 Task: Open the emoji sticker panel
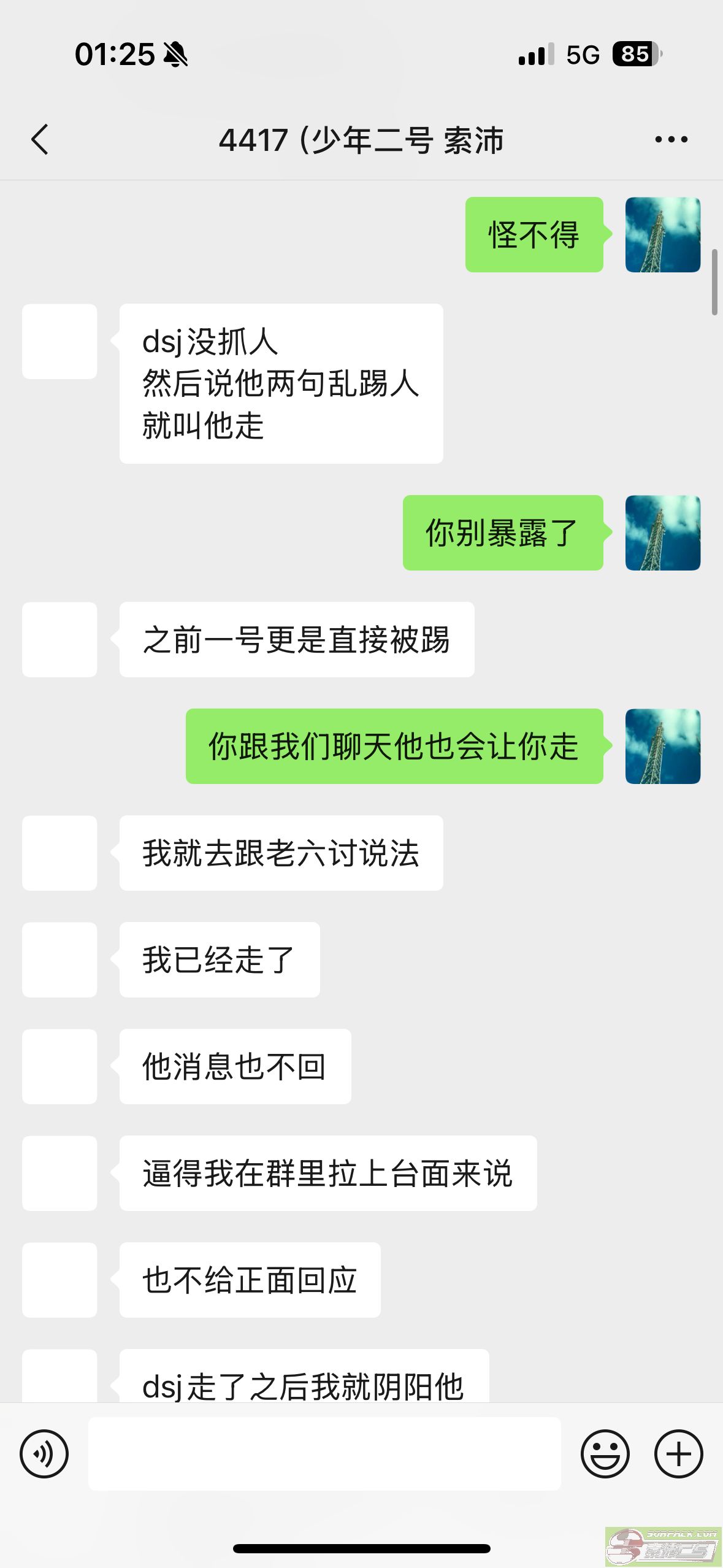click(x=605, y=1453)
